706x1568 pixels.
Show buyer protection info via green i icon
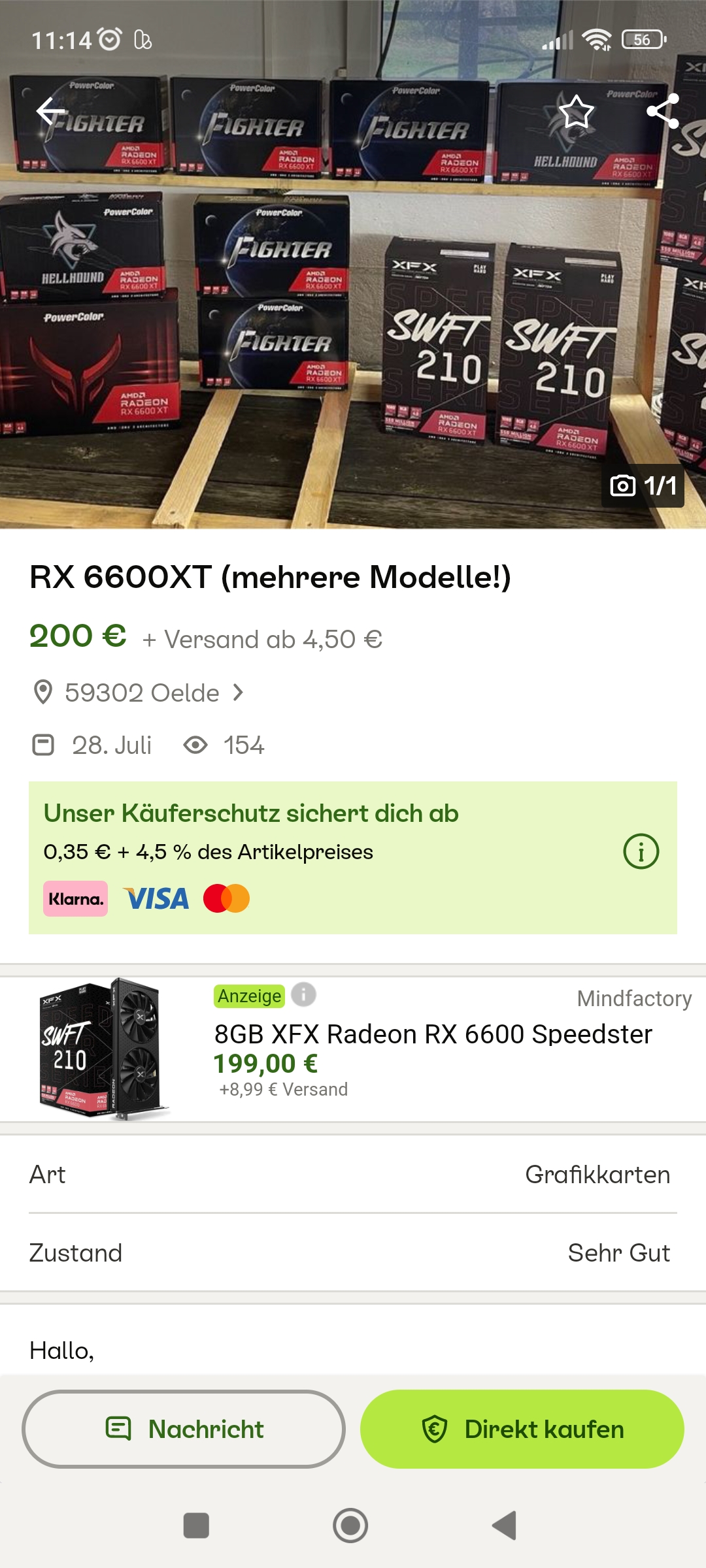coord(641,851)
